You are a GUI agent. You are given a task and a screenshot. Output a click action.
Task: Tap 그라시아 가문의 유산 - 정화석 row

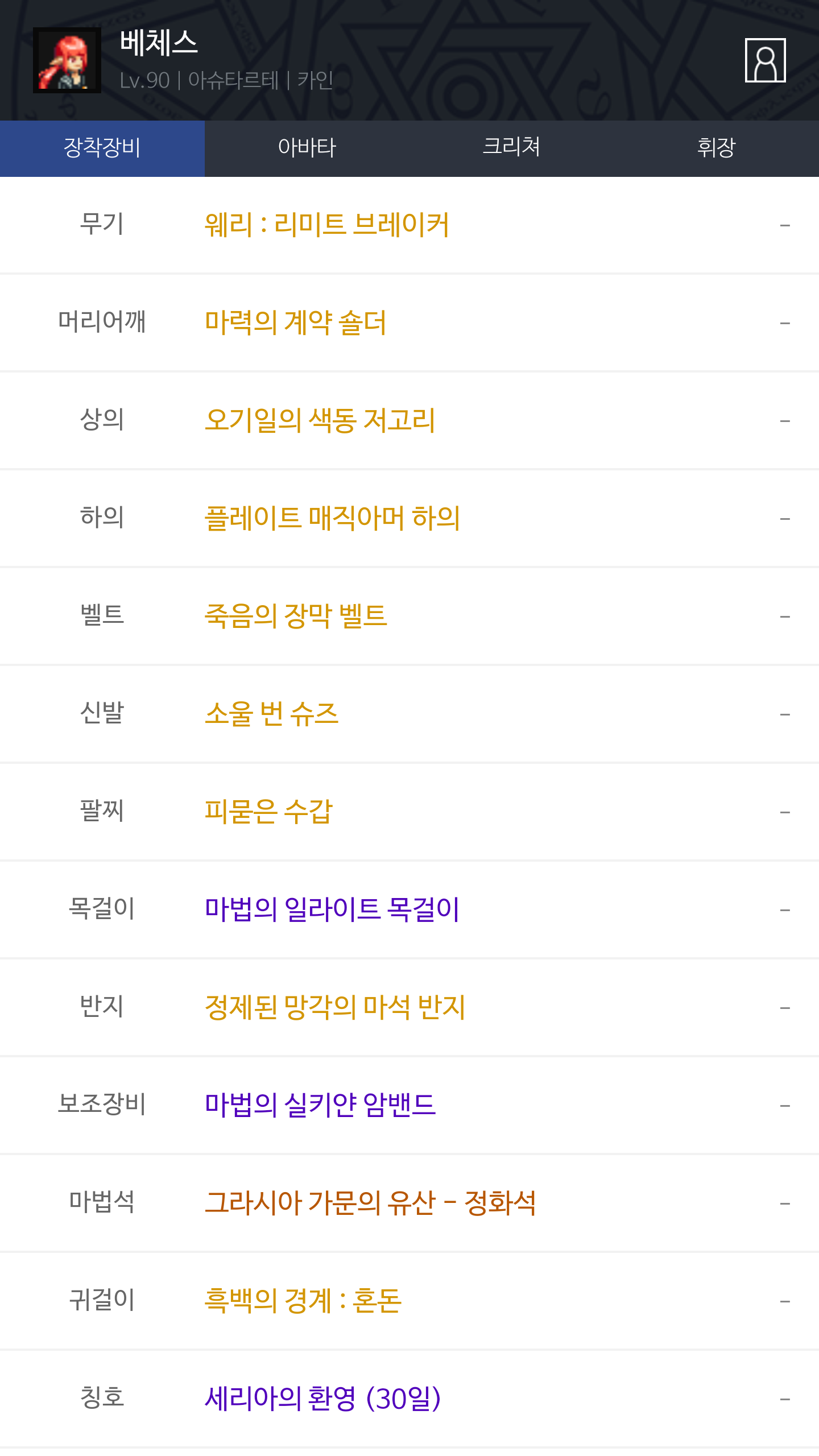370,1203
